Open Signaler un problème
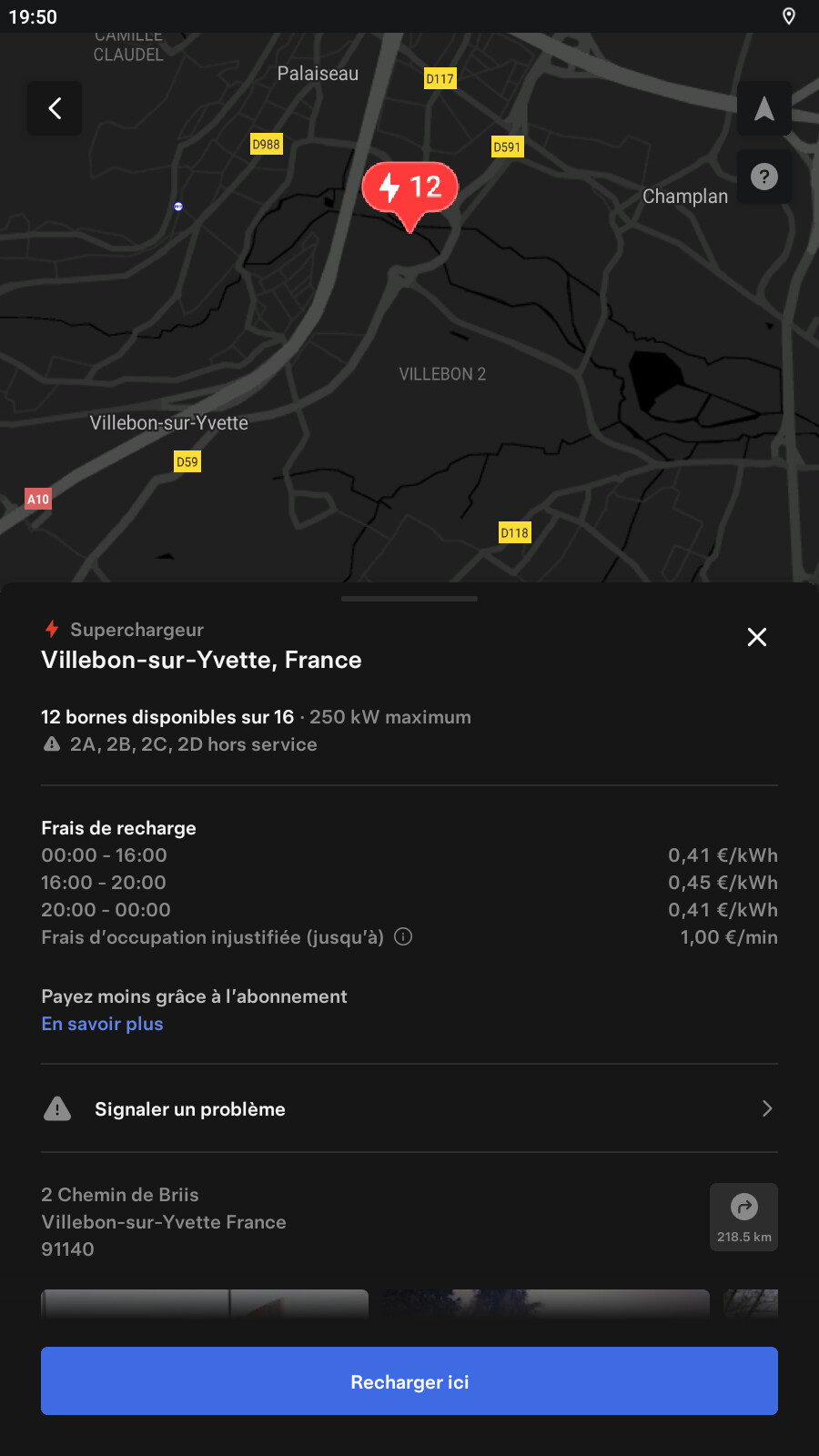Screen dimensions: 819x1456 pyautogui.click(x=409, y=1108)
